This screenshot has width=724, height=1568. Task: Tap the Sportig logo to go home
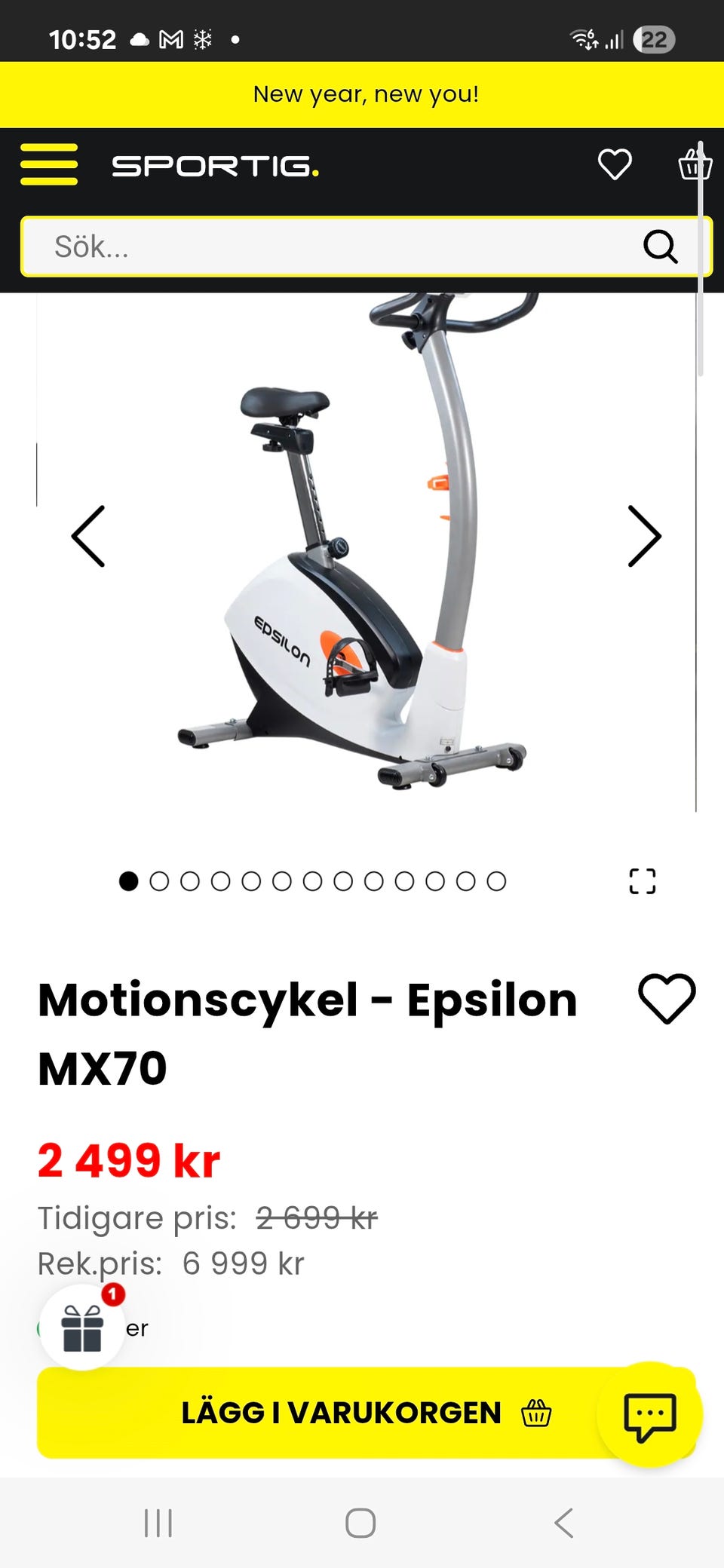click(x=215, y=166)
